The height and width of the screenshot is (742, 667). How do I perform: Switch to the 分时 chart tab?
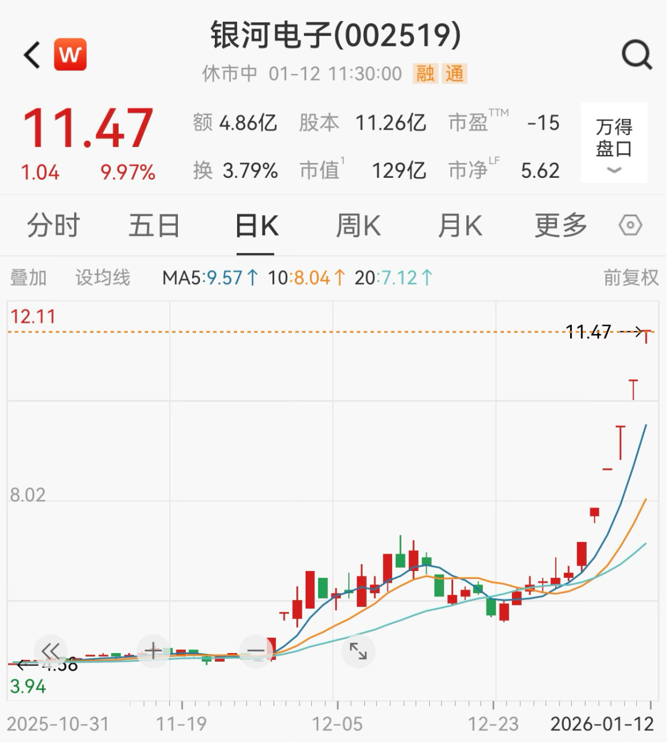[53, 226]
